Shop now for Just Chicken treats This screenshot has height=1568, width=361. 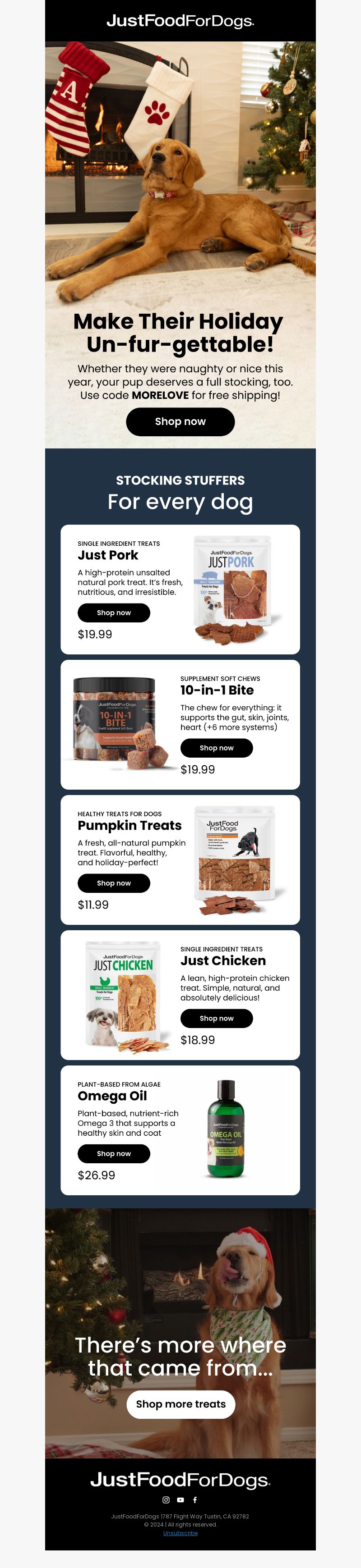[217, 1018]
